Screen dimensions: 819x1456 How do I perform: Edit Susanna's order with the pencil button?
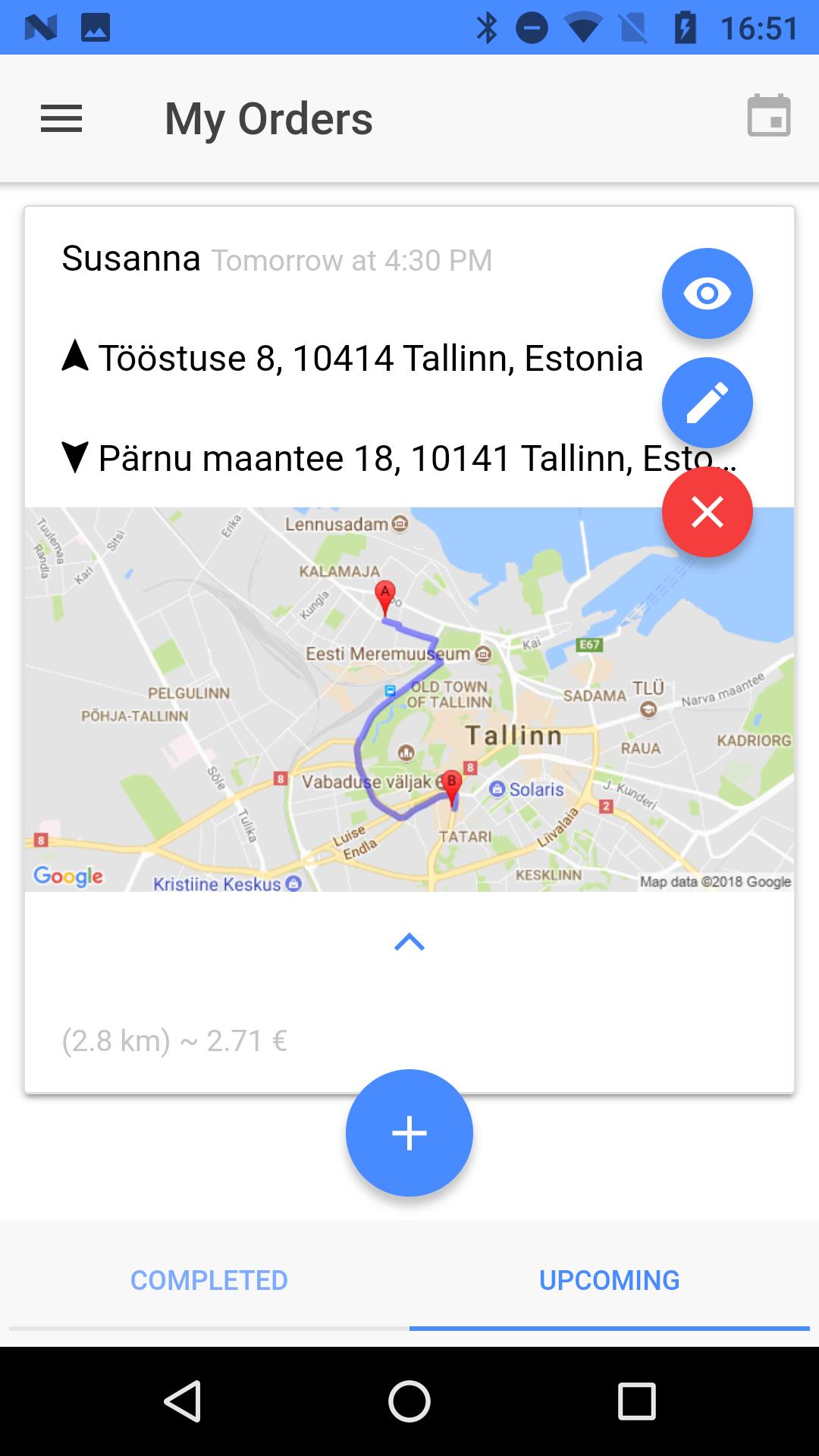point(707,403)
